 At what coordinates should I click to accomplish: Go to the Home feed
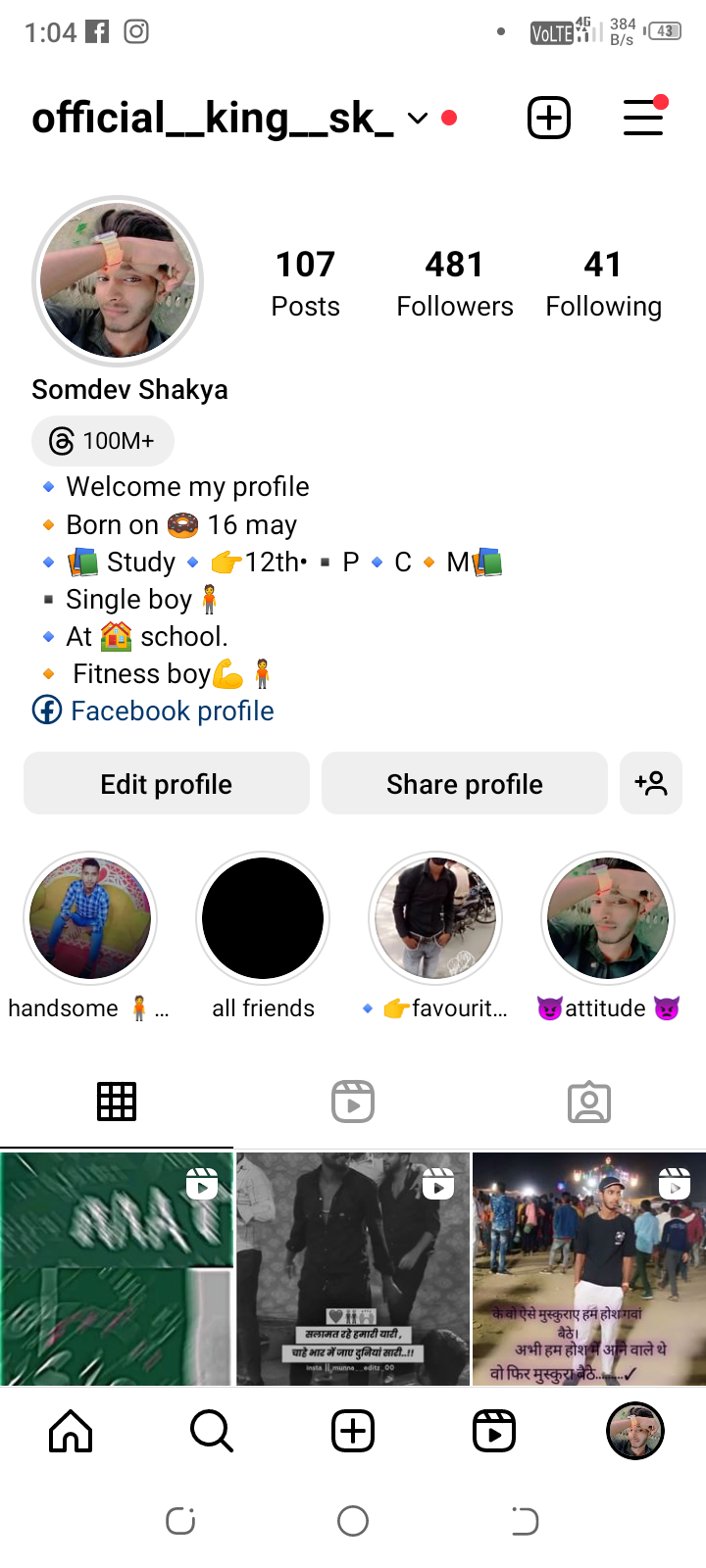pos(71,1432)
